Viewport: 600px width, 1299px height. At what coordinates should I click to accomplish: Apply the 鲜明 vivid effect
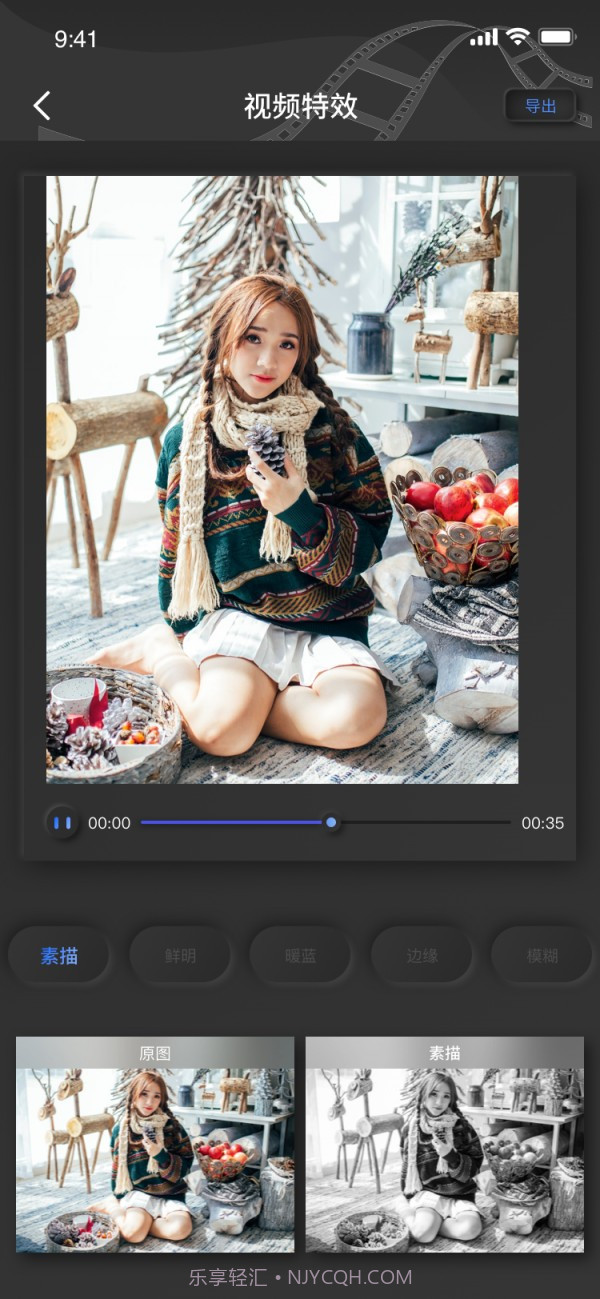pos(180,956)
